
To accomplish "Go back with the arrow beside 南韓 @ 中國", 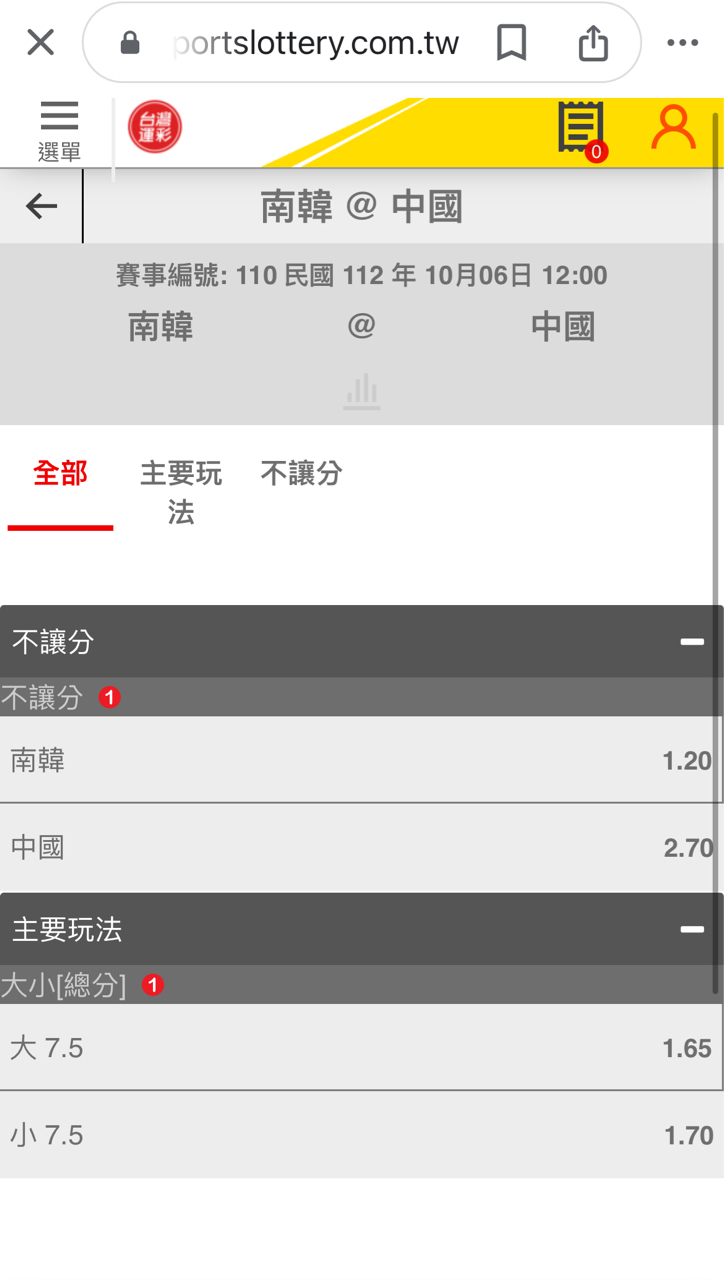I will click(41, 206).
